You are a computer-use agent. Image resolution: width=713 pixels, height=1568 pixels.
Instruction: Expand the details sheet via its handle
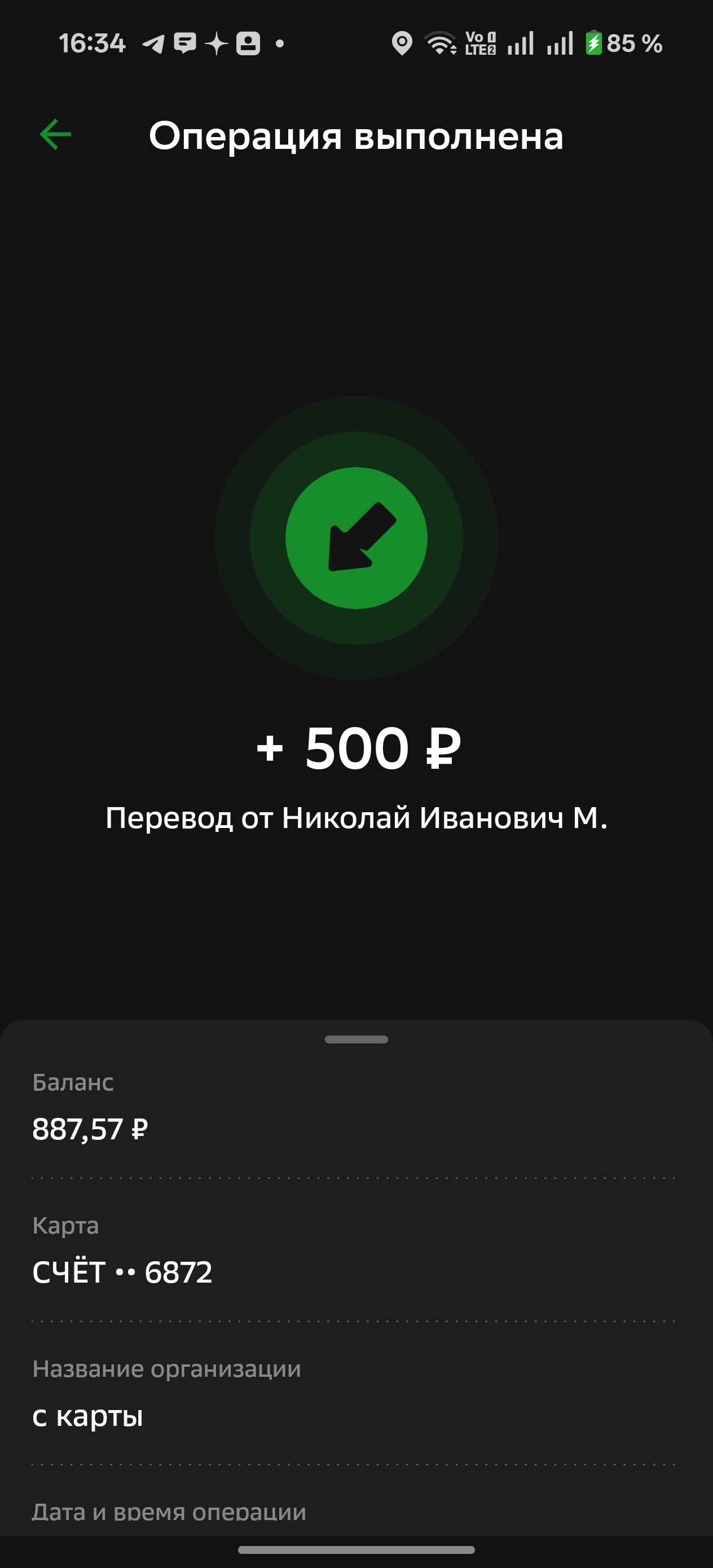pyautogui.click(x=356, y=1039)
